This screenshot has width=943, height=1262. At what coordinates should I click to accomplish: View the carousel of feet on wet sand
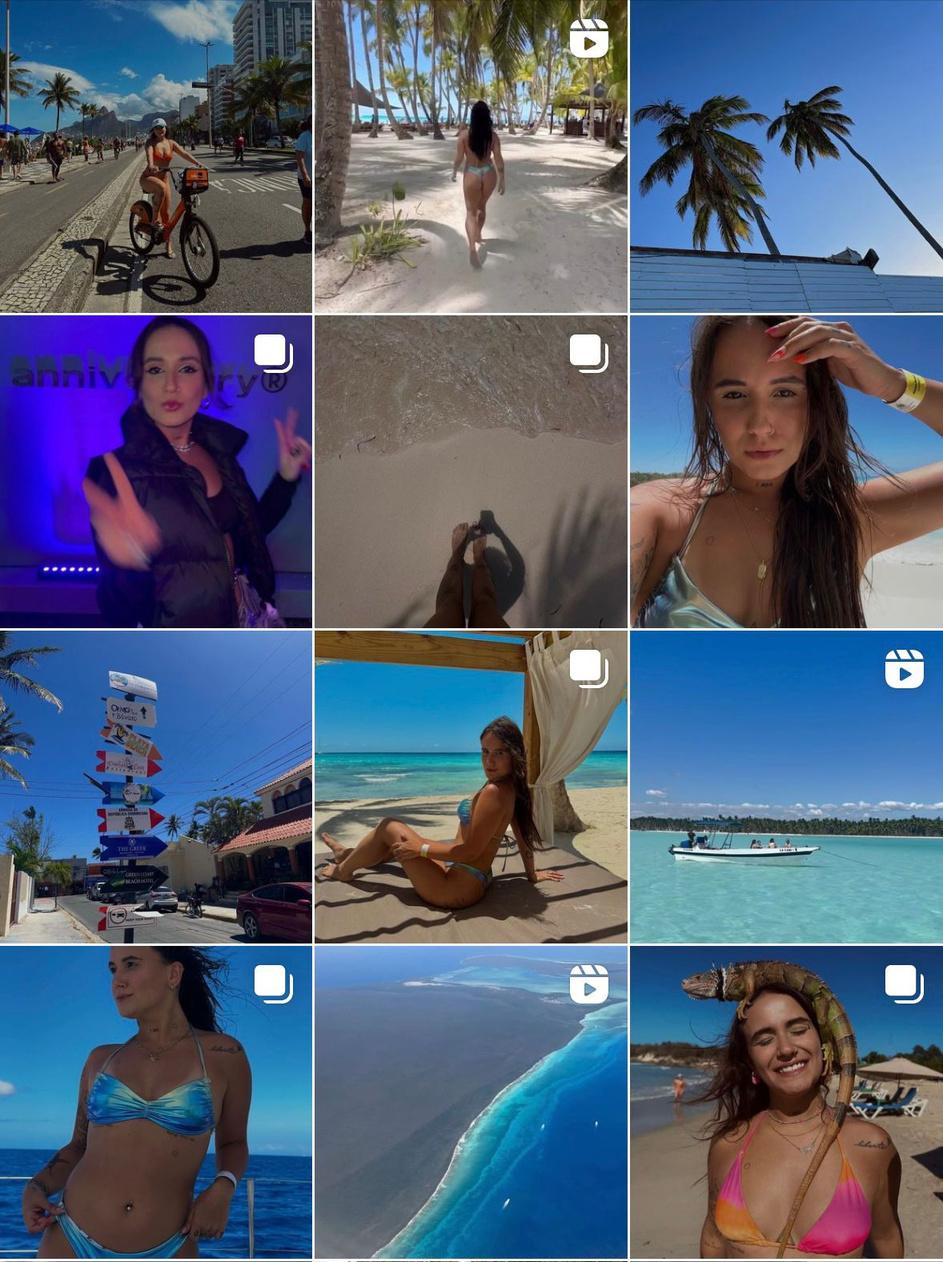pyautogui.click(x=471, y=472)
